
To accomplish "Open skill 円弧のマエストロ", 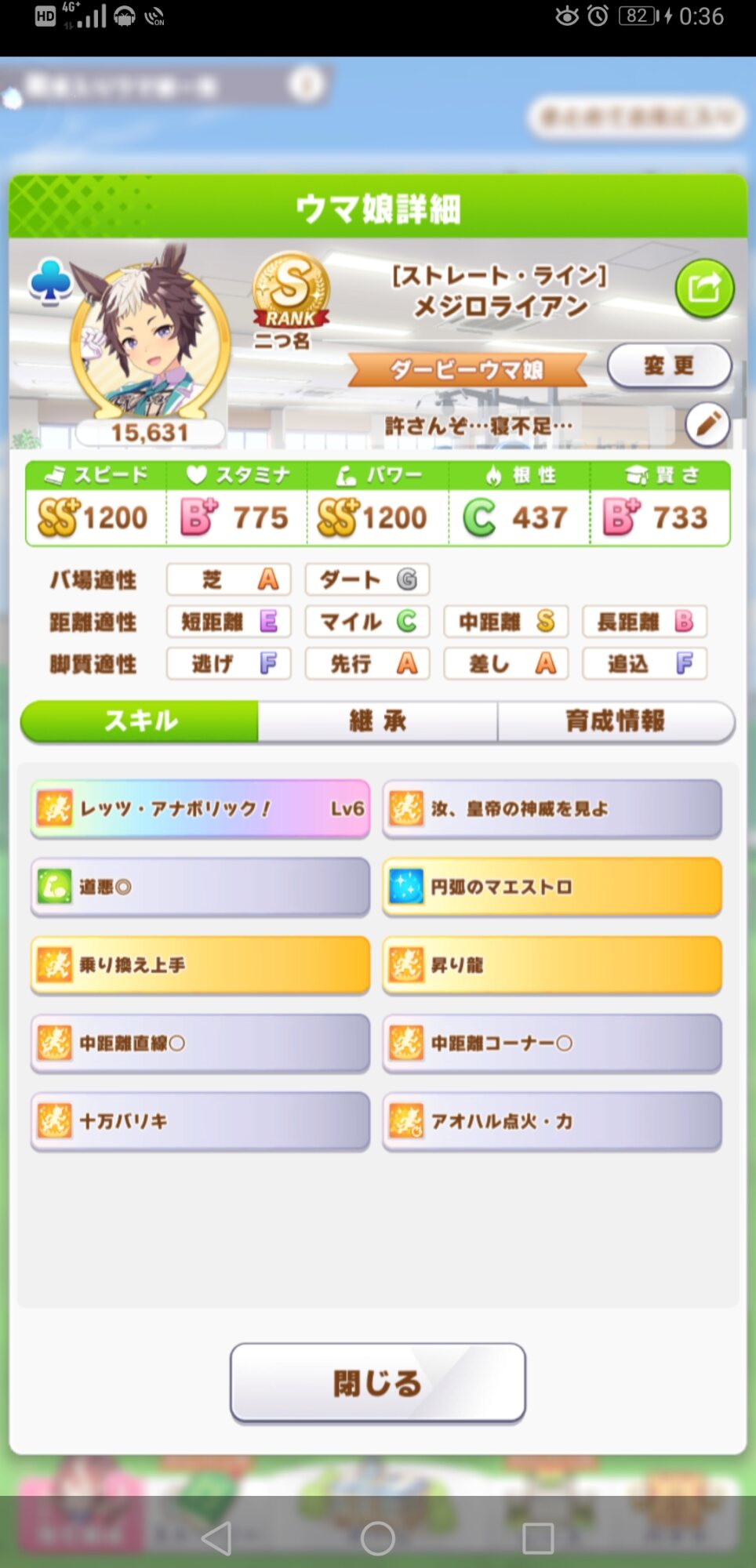I will pyautogui.click(x=552, y=887).
